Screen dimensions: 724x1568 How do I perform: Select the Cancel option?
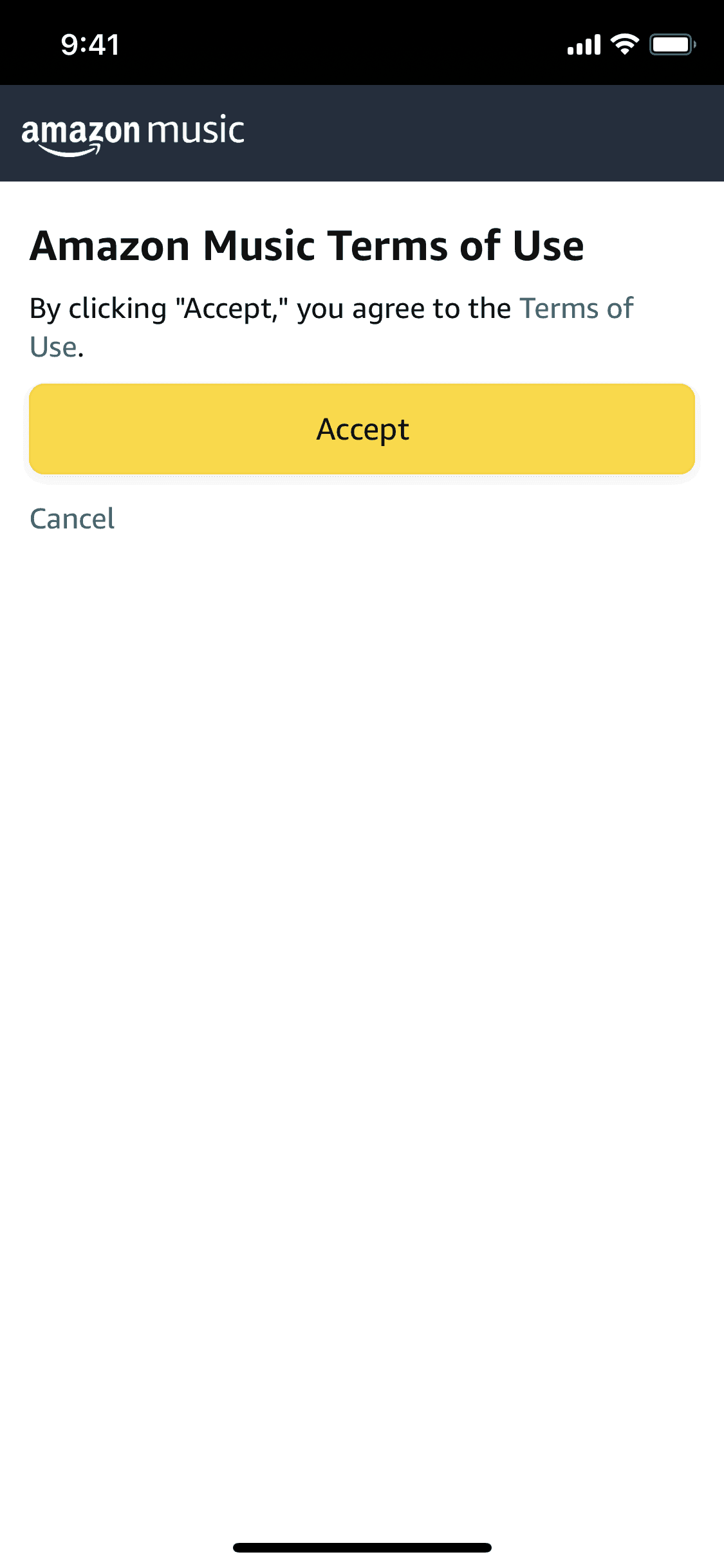(x=72, y=518)
